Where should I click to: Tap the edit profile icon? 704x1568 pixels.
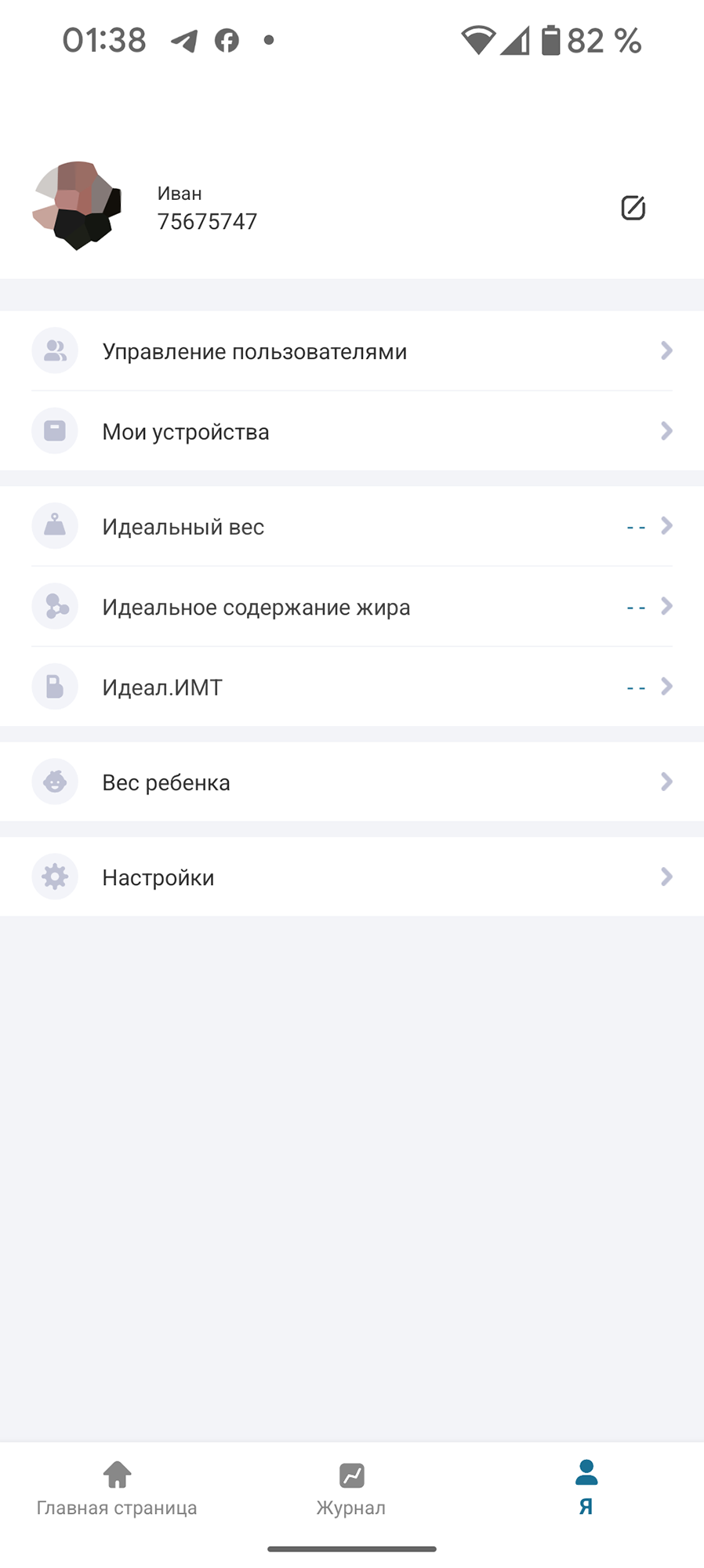click(633, 208)
